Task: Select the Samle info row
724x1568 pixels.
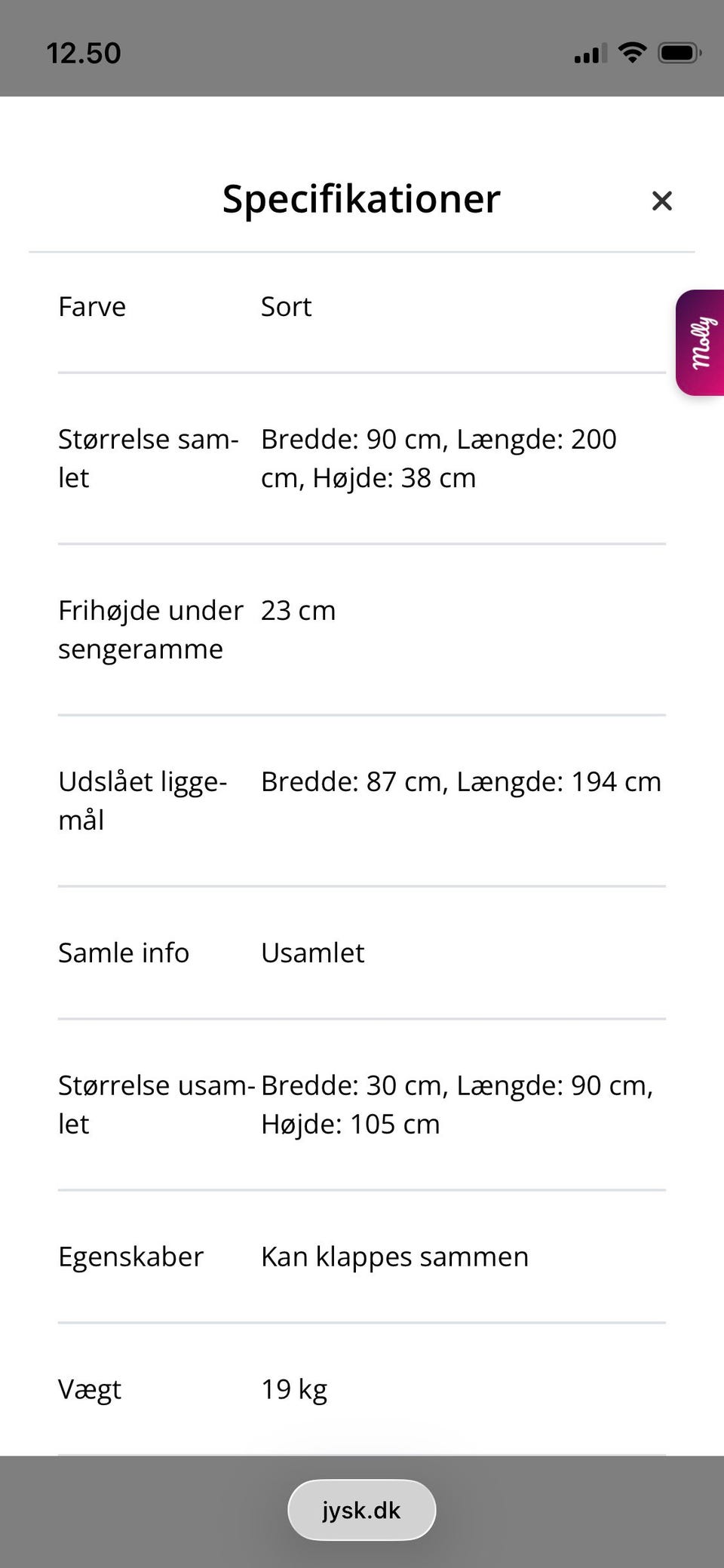Action: pyautogui.click(x=124, y=953)
